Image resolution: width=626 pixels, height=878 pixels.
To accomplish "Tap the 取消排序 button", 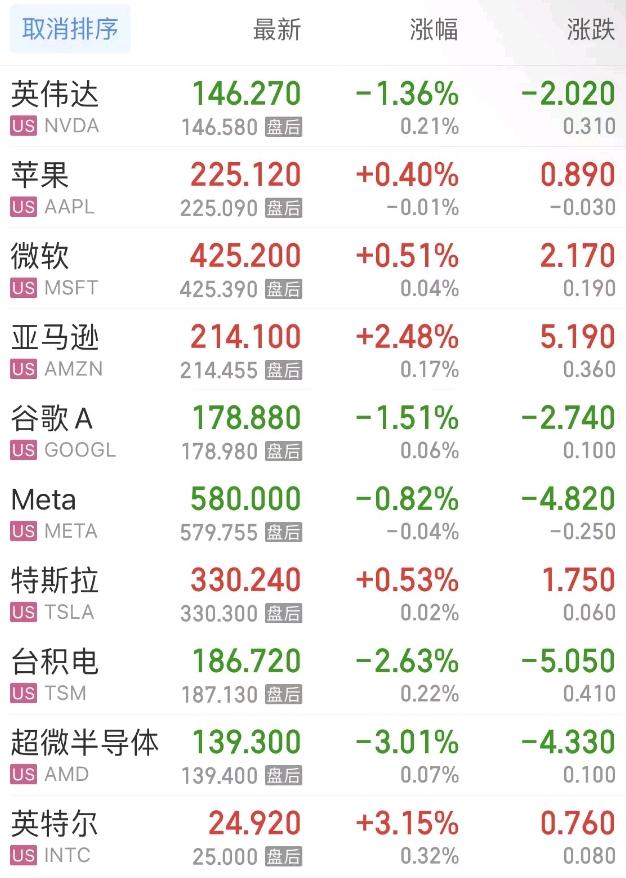I will [70, 30].
